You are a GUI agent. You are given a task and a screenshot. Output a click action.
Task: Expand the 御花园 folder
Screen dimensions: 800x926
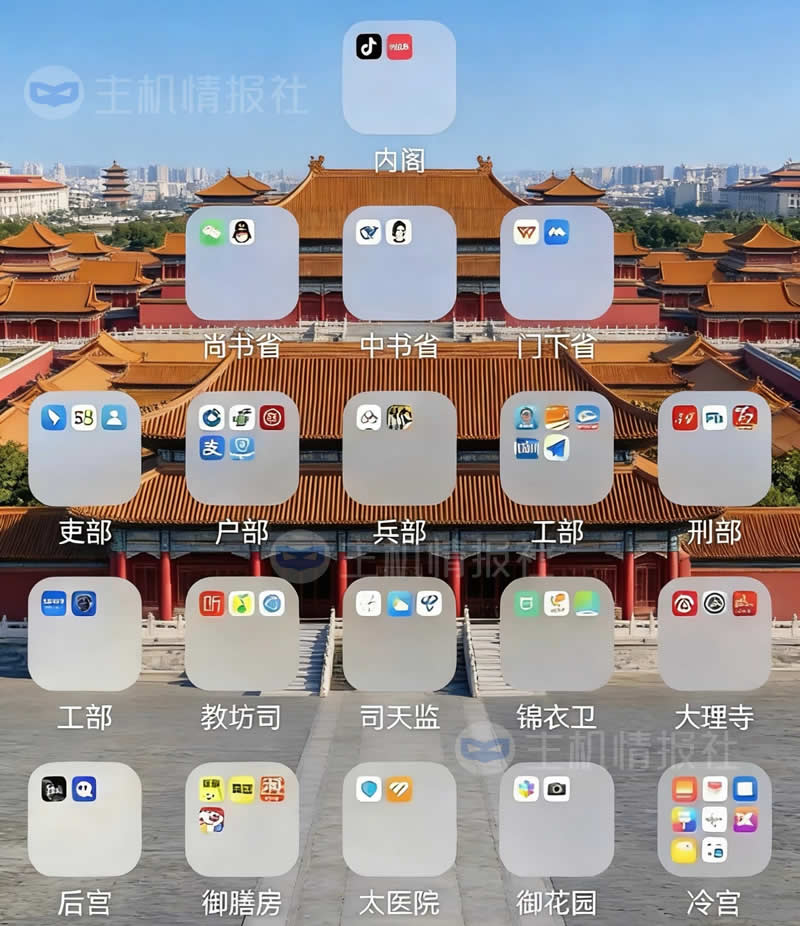click(x=556, y=819)
